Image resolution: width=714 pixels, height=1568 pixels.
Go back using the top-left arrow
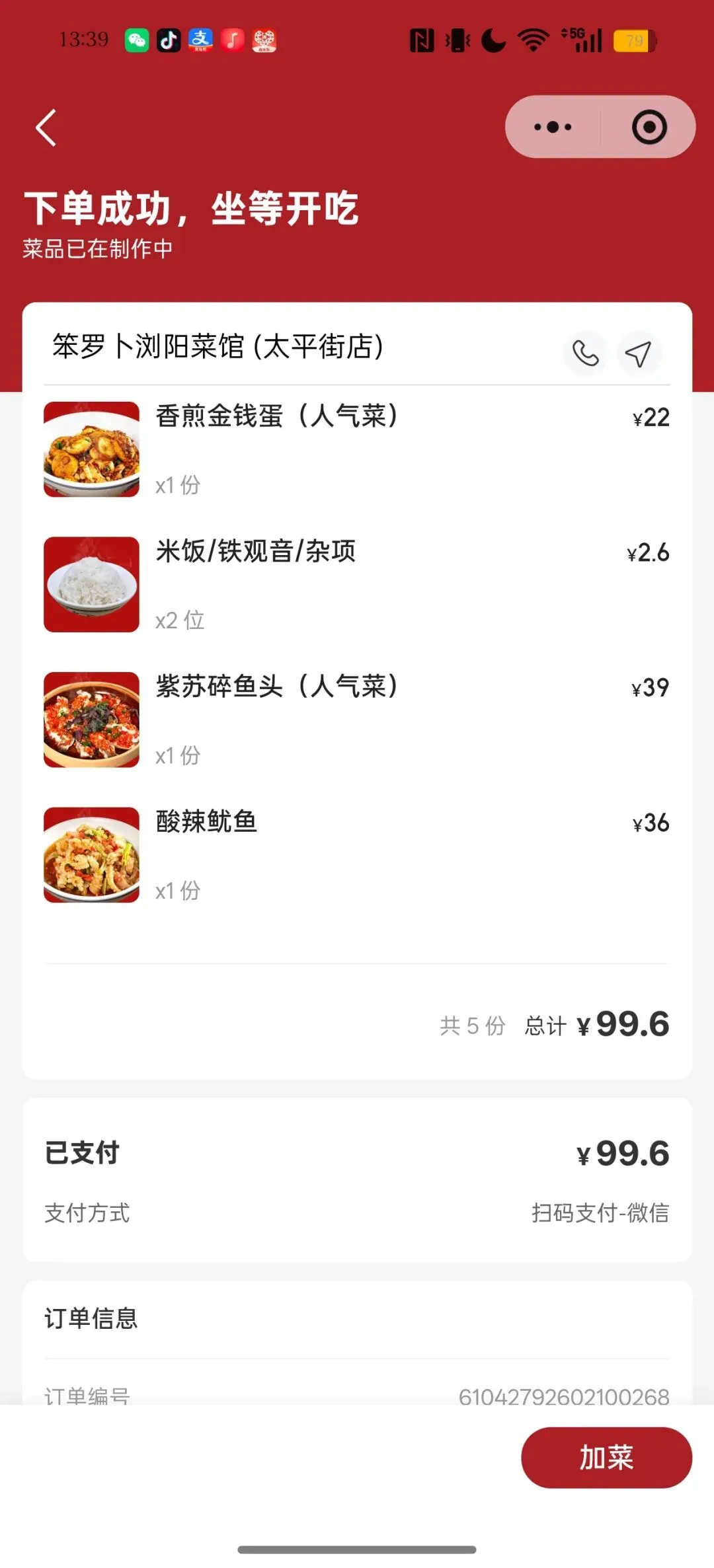(x=46, y=128)
